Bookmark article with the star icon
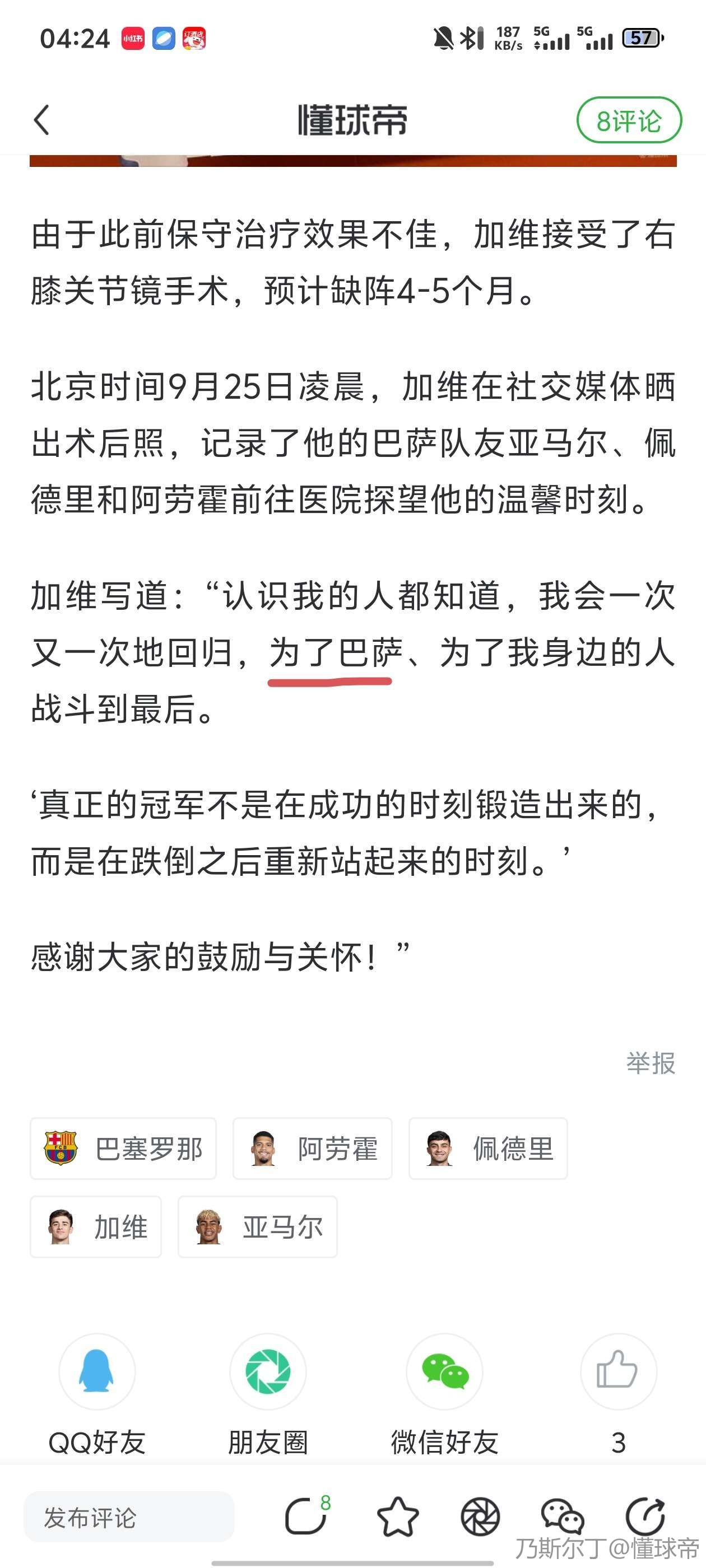The width and height of the screenshot is (706, 1568). click(398, 1516)
